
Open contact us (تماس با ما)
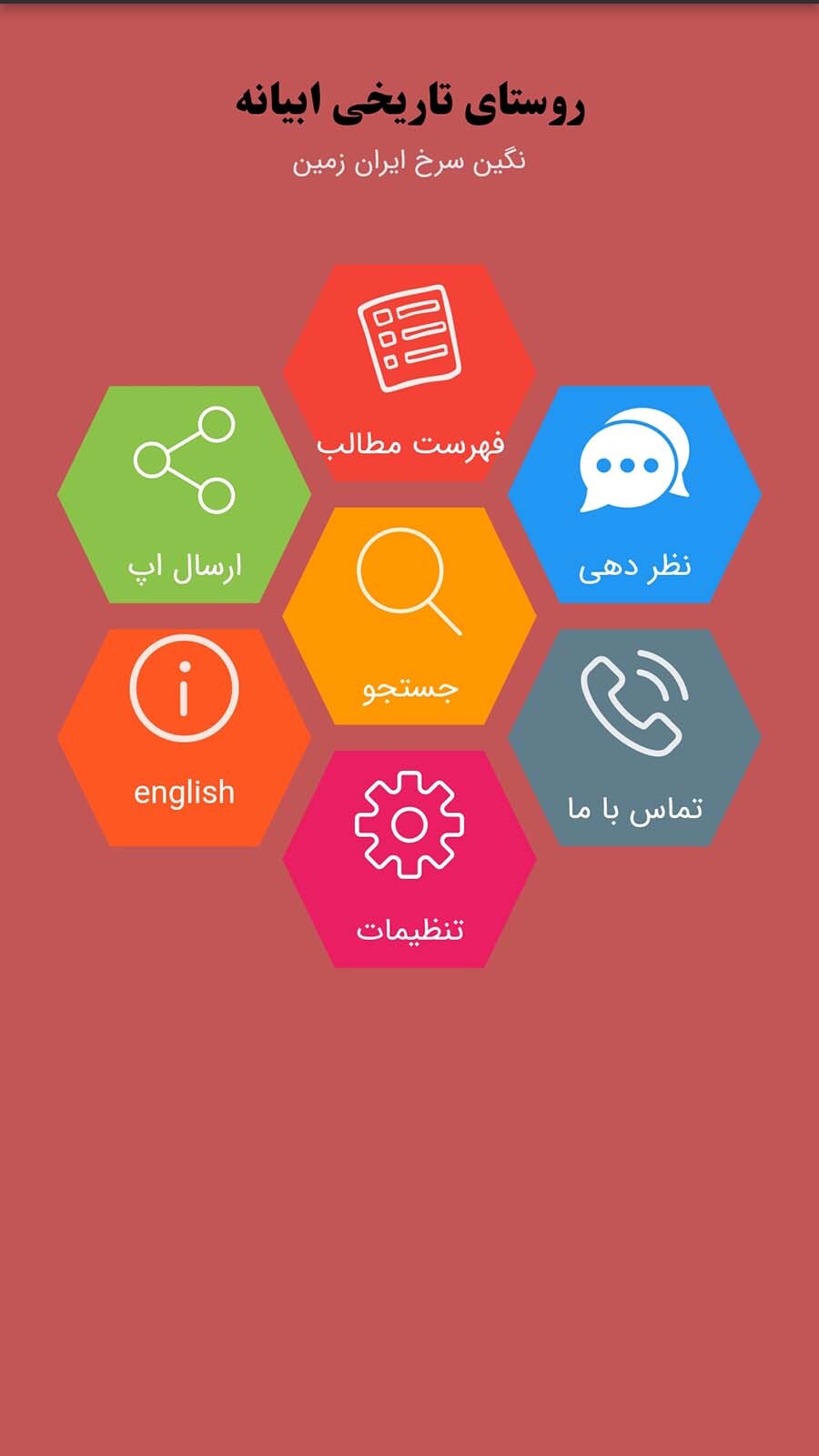coord(634,737)
